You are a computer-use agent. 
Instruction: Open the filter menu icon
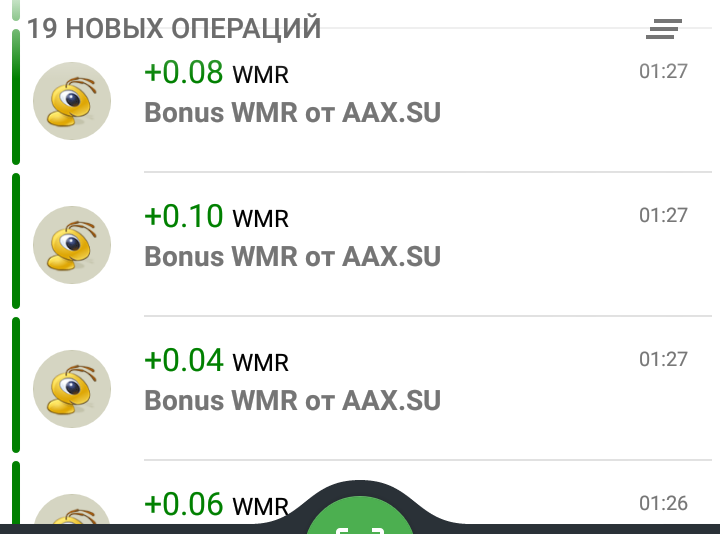pos(663,29)
